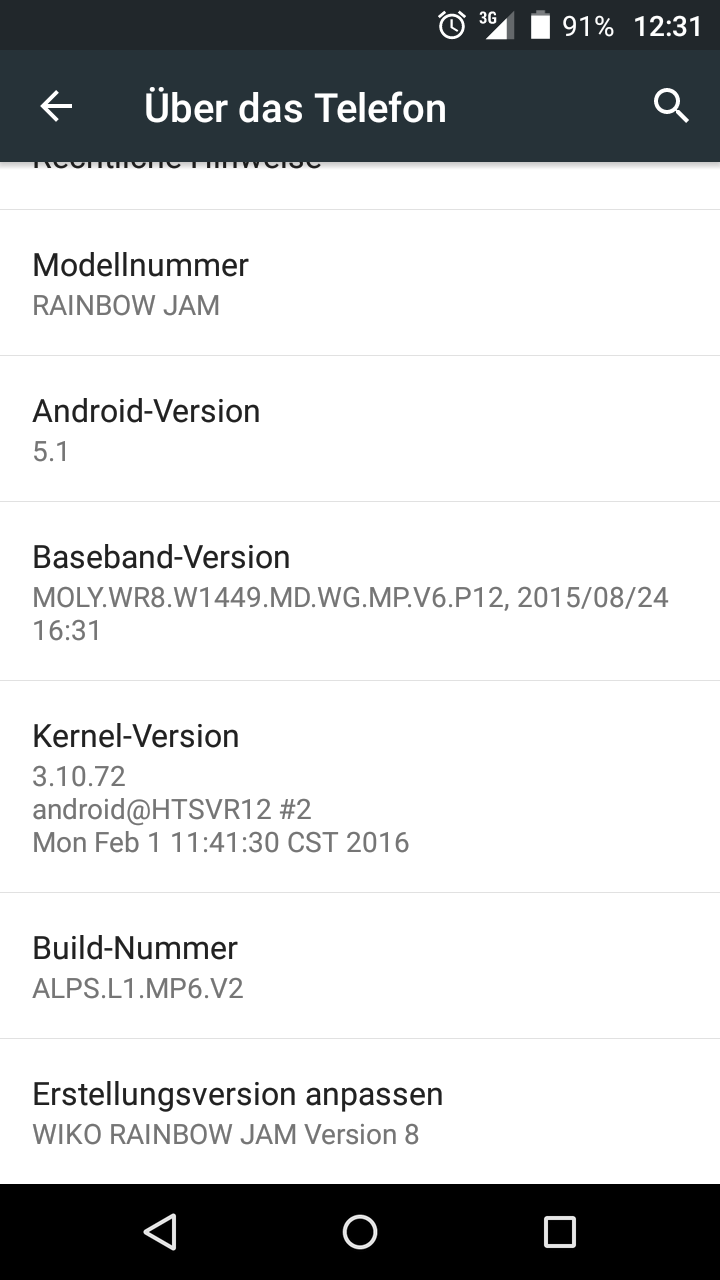This screenshot has width=720, height=1280.
Task: Open Erstellungsversion anpassen entry
Action: pos(360,1112)
